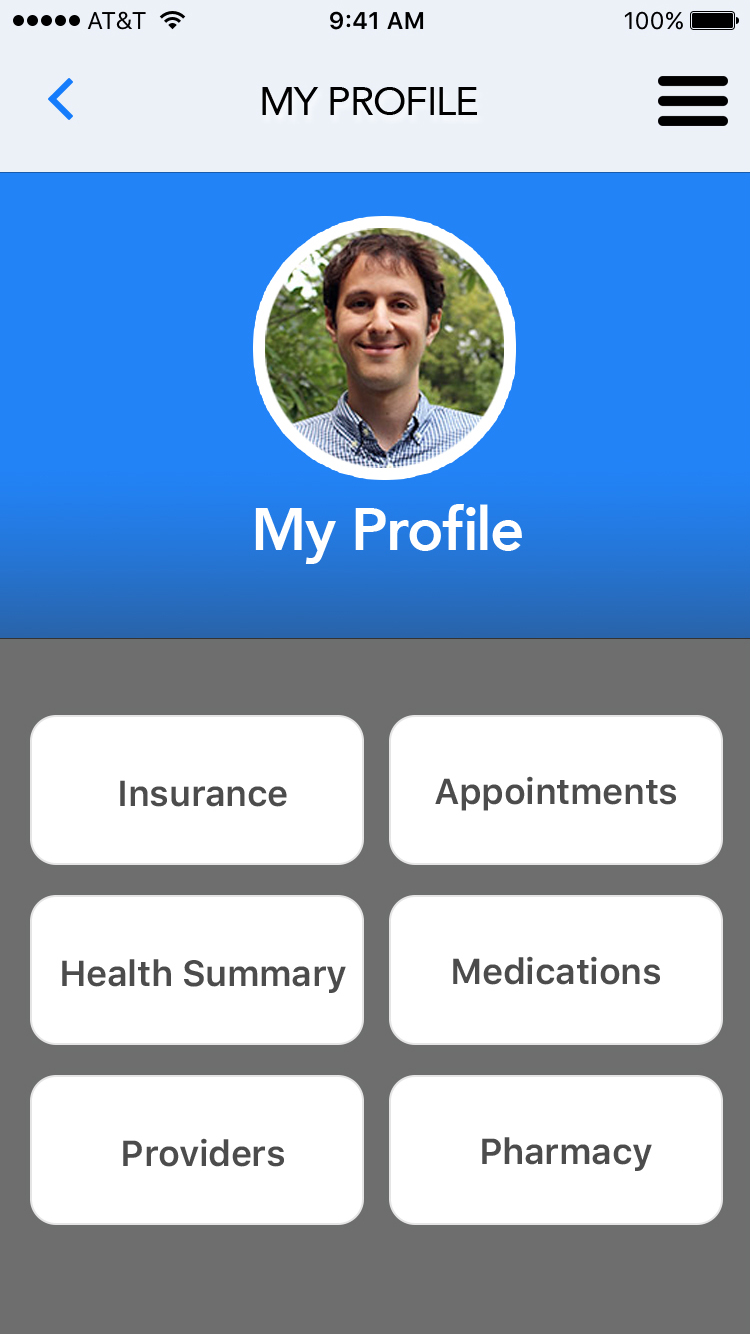Select the Pharmacy button

pyautogui.click(x=556, y=1150)
